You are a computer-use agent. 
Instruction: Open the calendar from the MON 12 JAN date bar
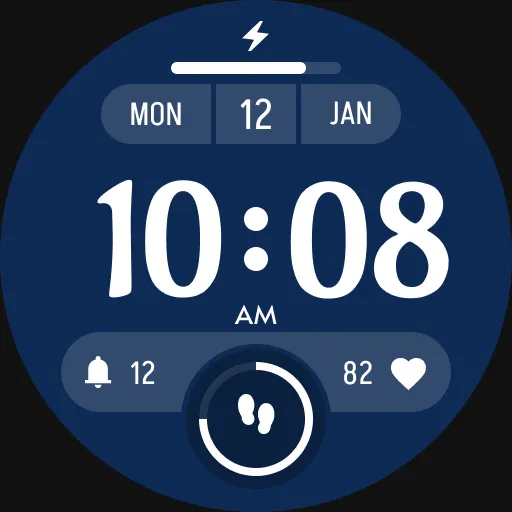click(x=251, y=114)
